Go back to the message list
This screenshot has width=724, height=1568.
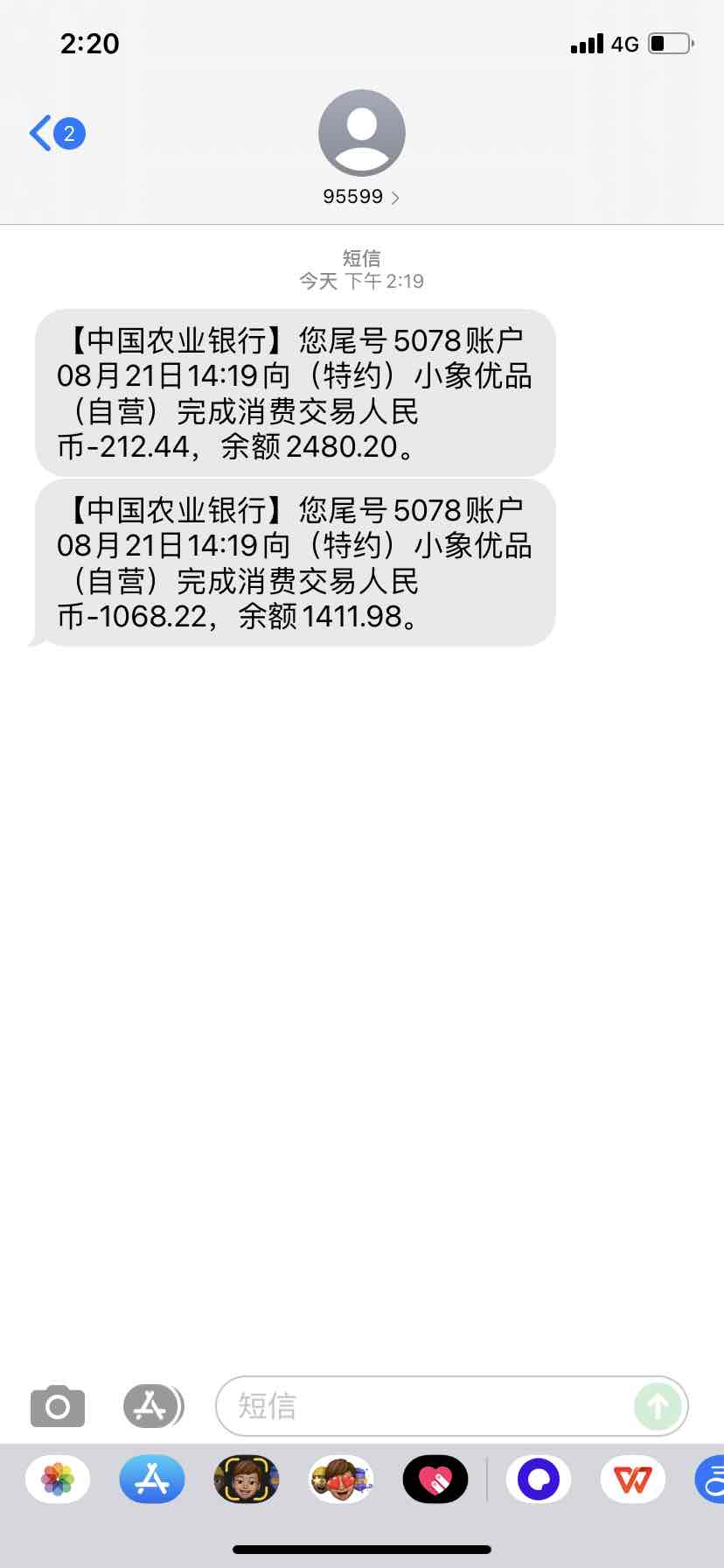(55, 134)
